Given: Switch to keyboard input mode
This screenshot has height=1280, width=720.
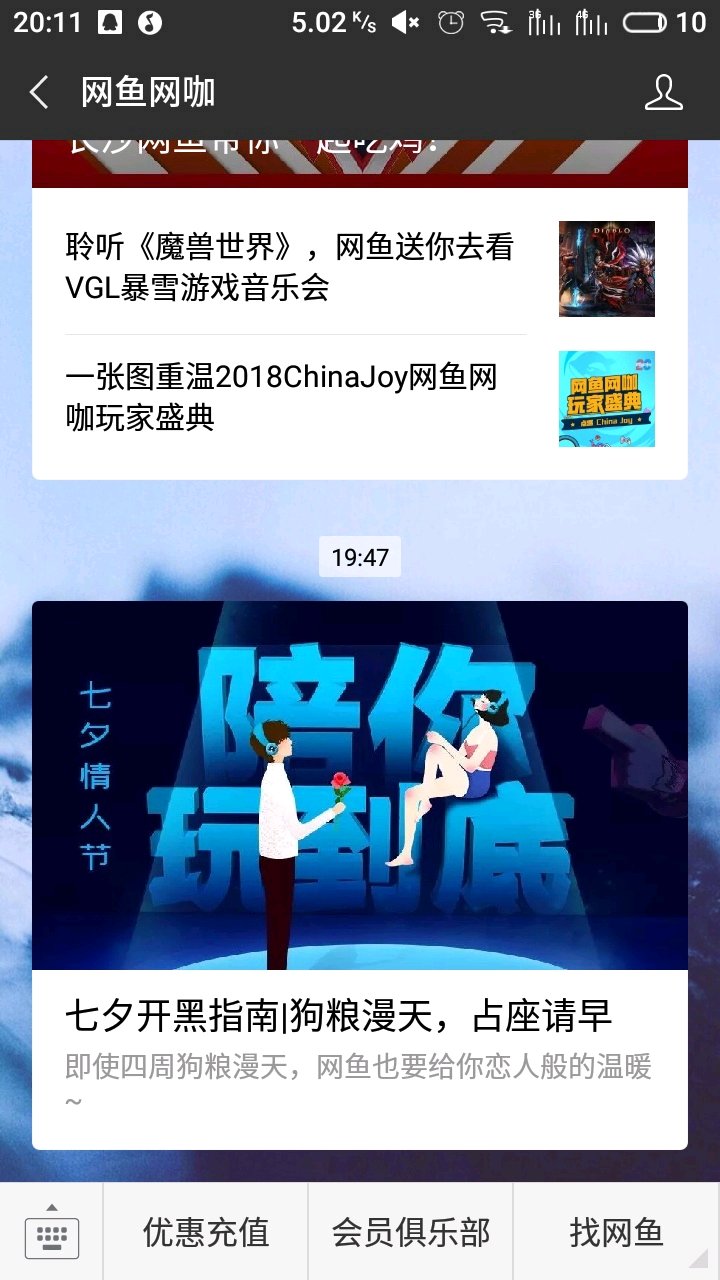Looking at the screenshot, I should coord(52,1232).
